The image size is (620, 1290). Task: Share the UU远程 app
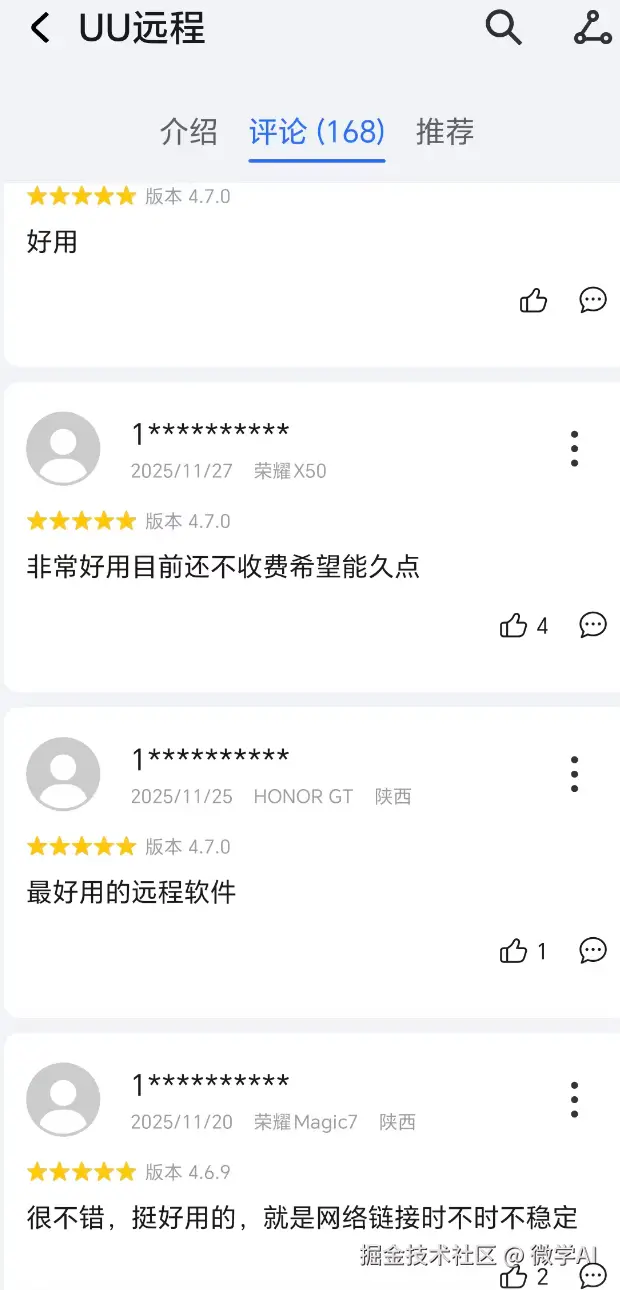[x=592, y=28]
